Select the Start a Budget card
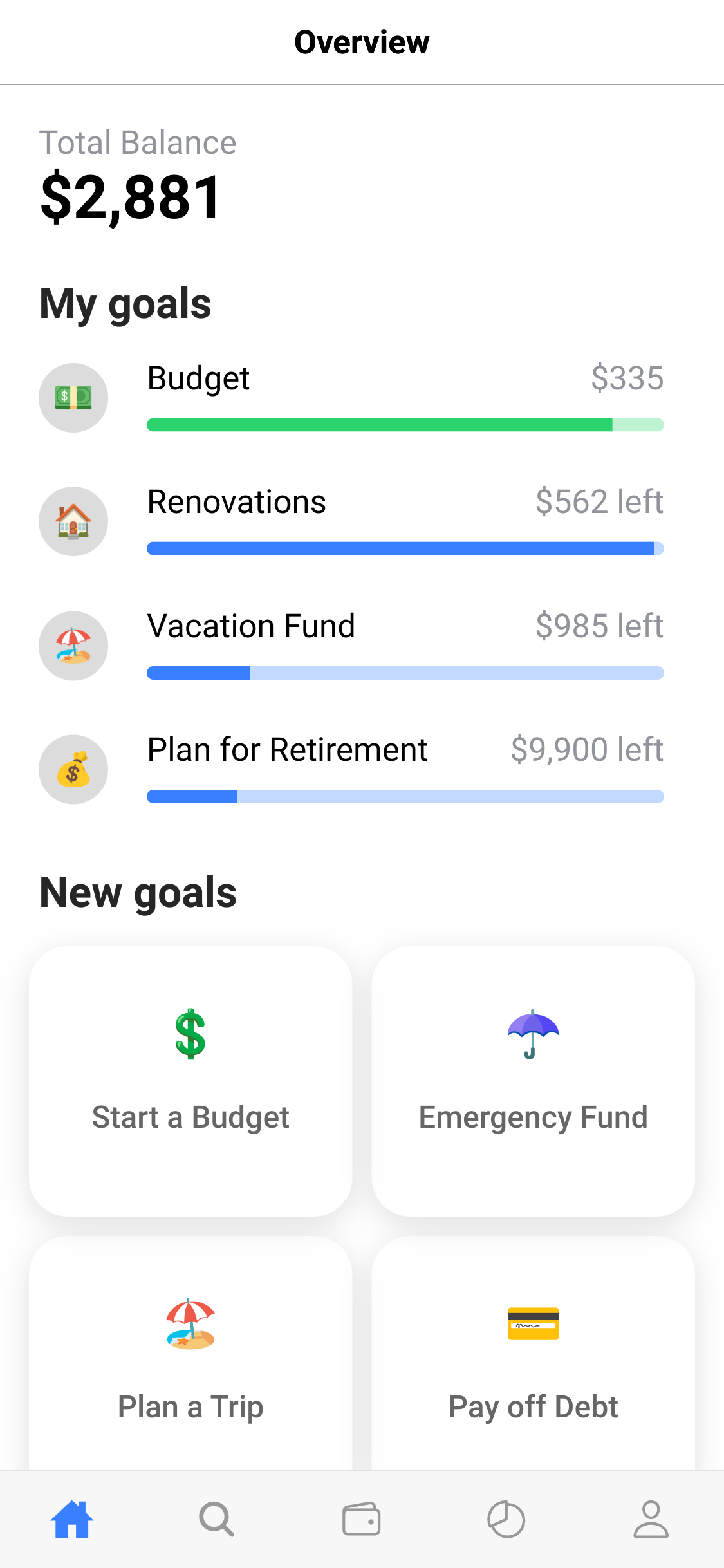Viewport: 724px width, 1568px height. (190, 1081)
